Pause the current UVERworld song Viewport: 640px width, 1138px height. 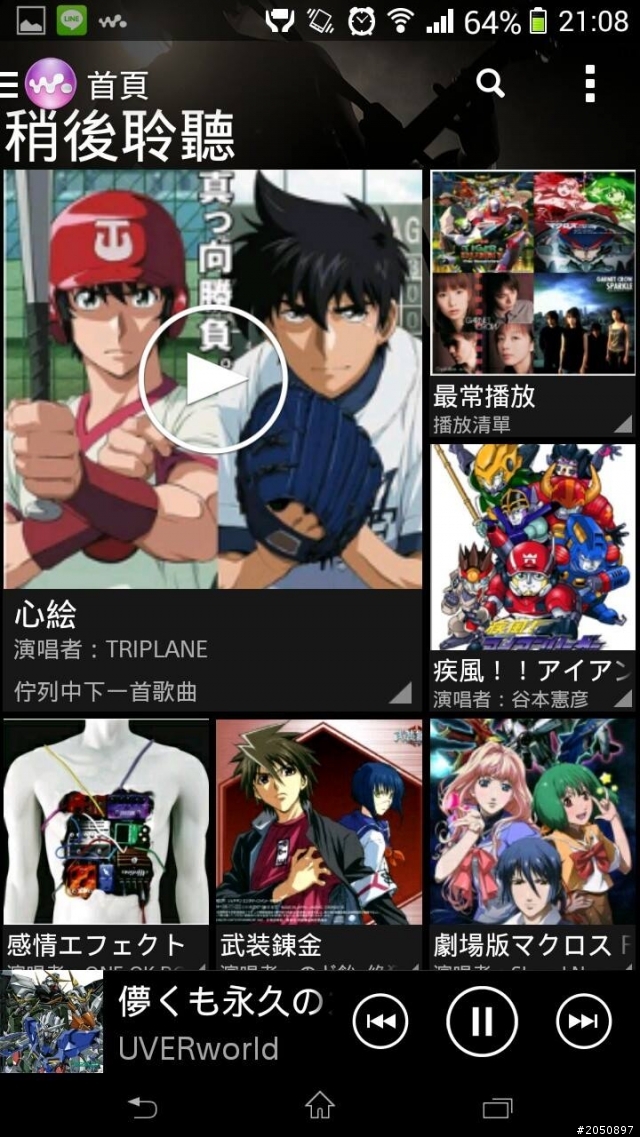(482, 1020)
